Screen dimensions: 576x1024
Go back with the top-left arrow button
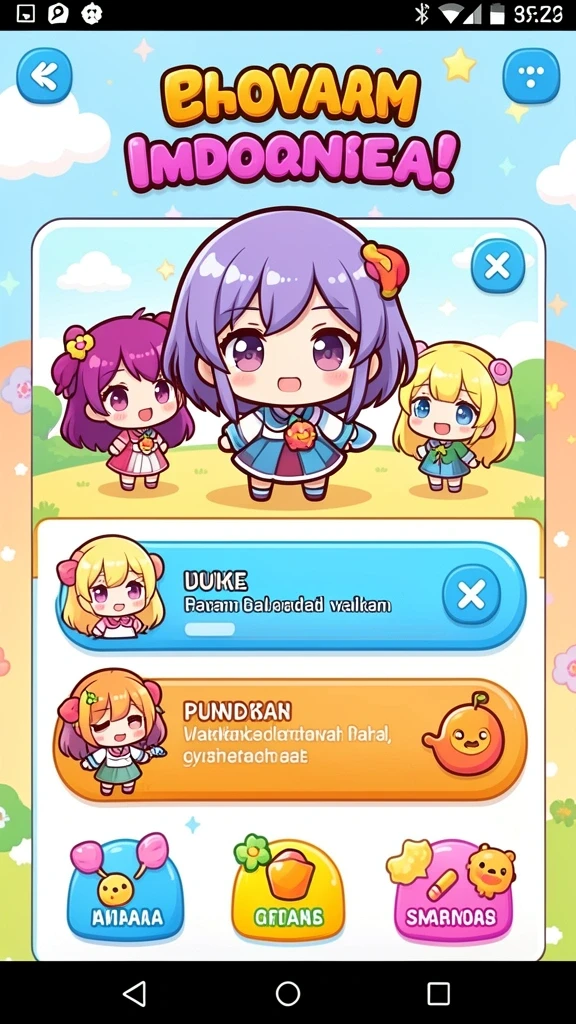coord(44,76)
